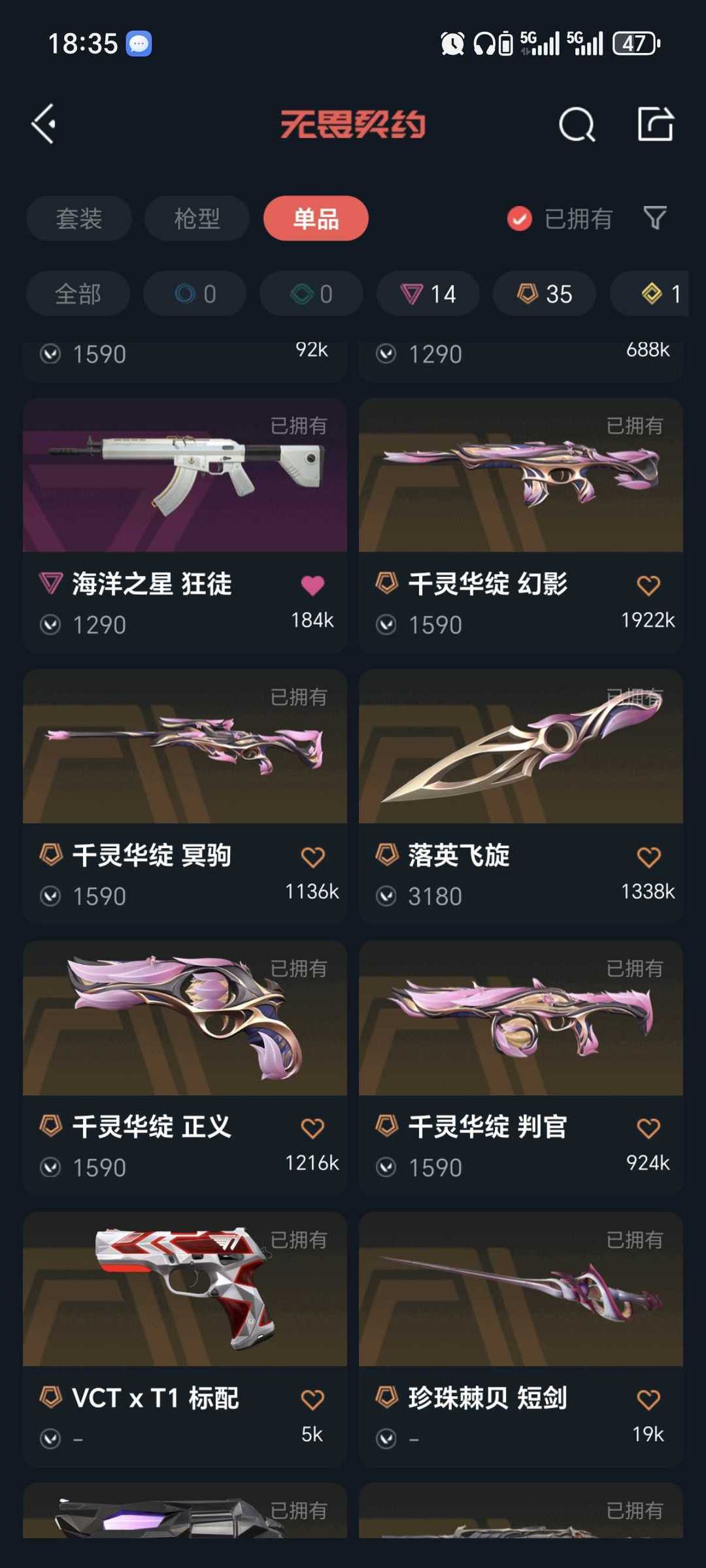
Task: Select the pink tier filter showing 14
Action: (x=427, y=294)
